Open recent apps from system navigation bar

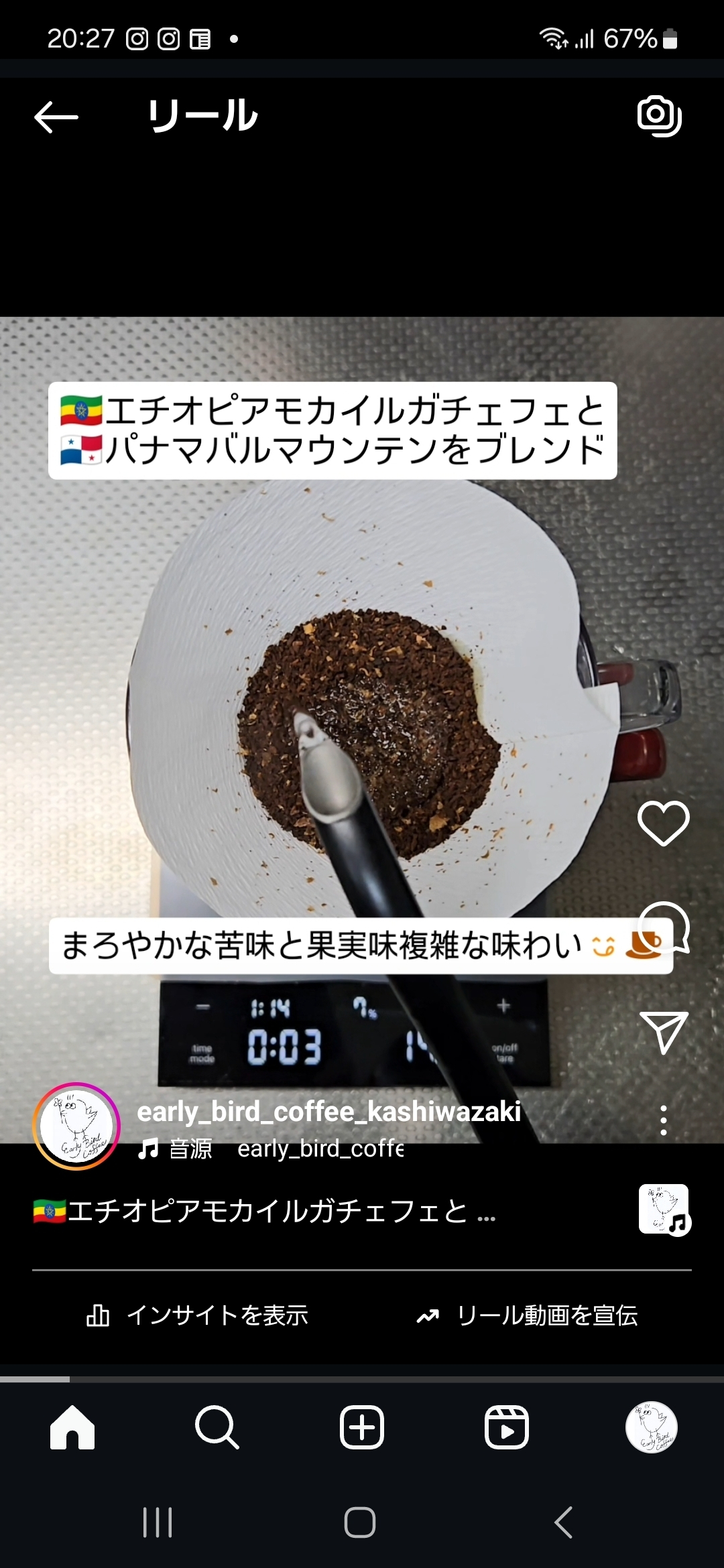[158, 1522]
